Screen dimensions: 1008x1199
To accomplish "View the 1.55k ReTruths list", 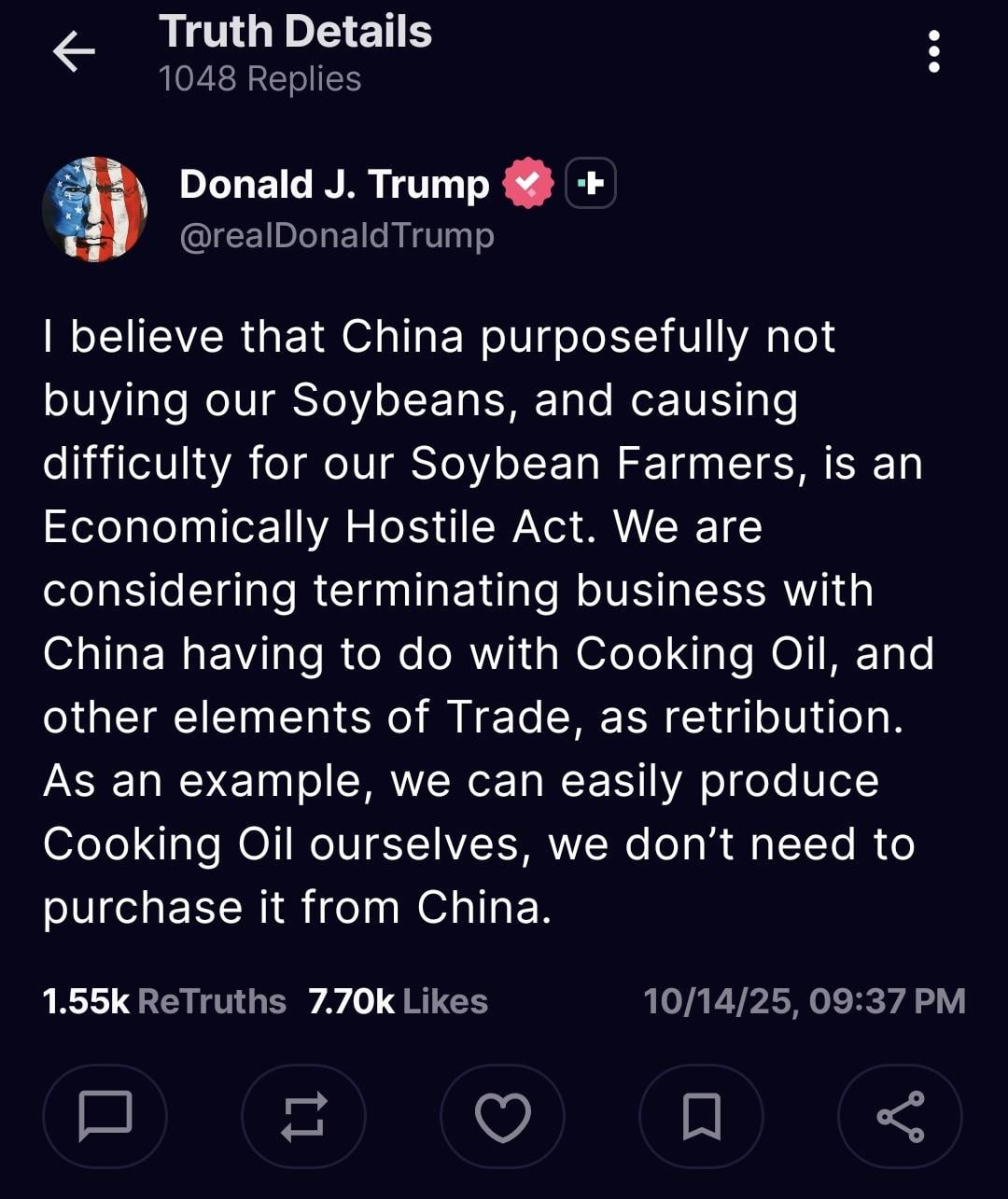I will tap(164, 1001).
